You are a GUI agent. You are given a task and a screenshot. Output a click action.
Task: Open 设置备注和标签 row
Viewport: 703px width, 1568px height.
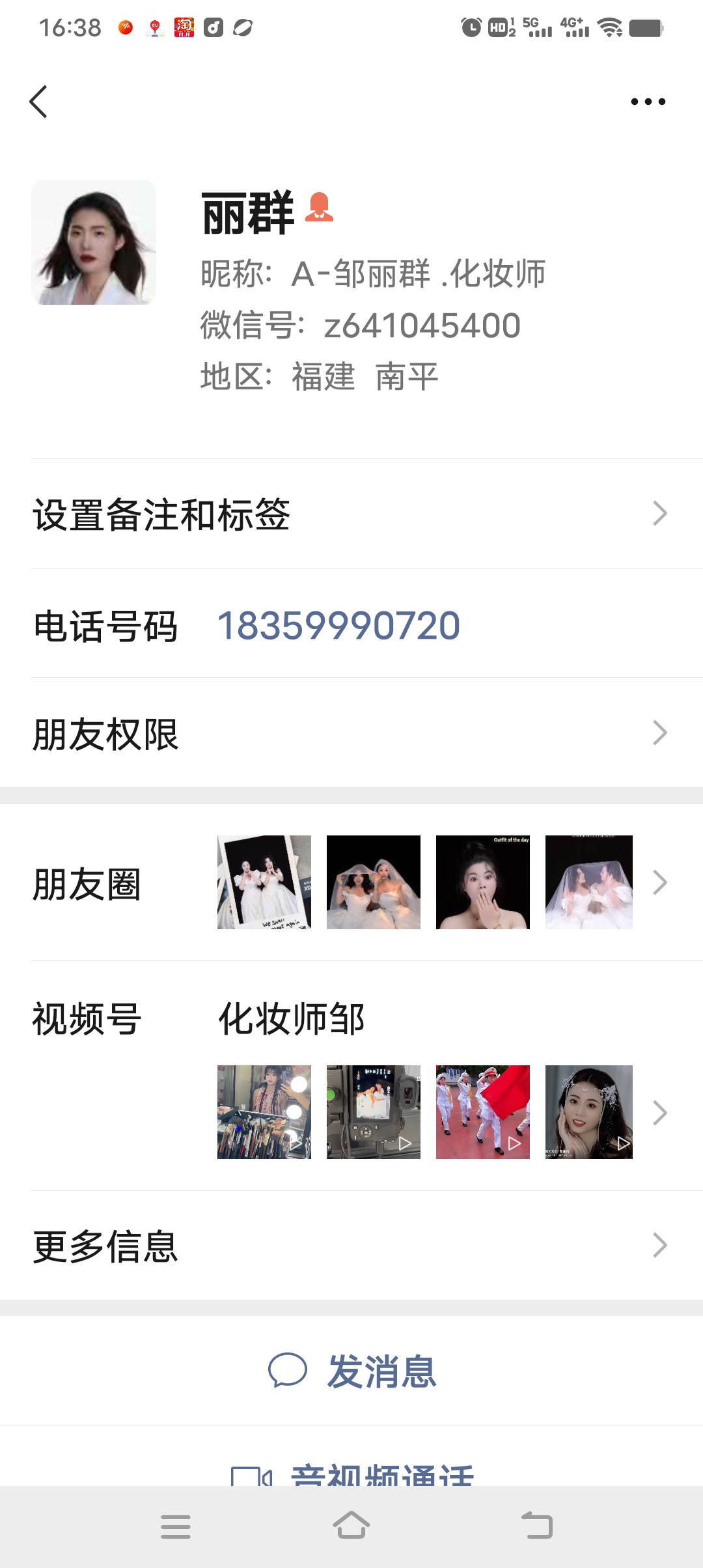click(351, 514)
